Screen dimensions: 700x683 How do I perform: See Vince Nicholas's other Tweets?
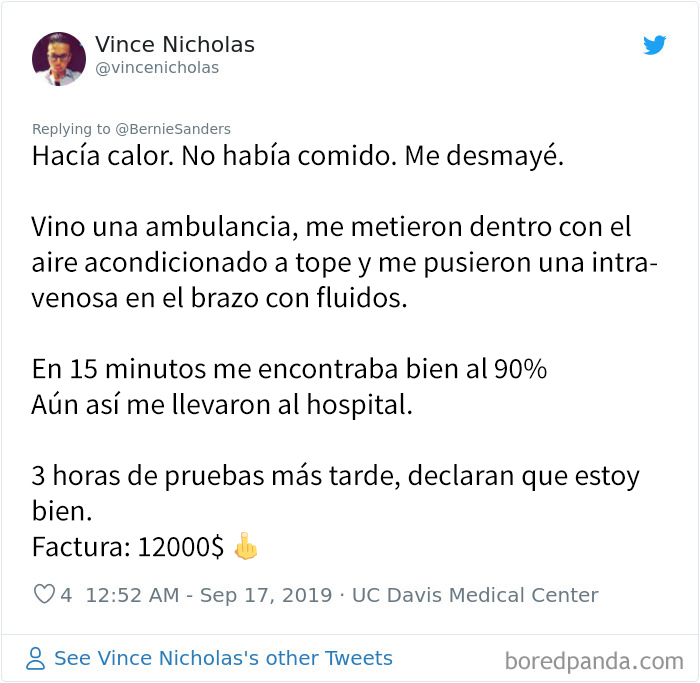(222, 658)
